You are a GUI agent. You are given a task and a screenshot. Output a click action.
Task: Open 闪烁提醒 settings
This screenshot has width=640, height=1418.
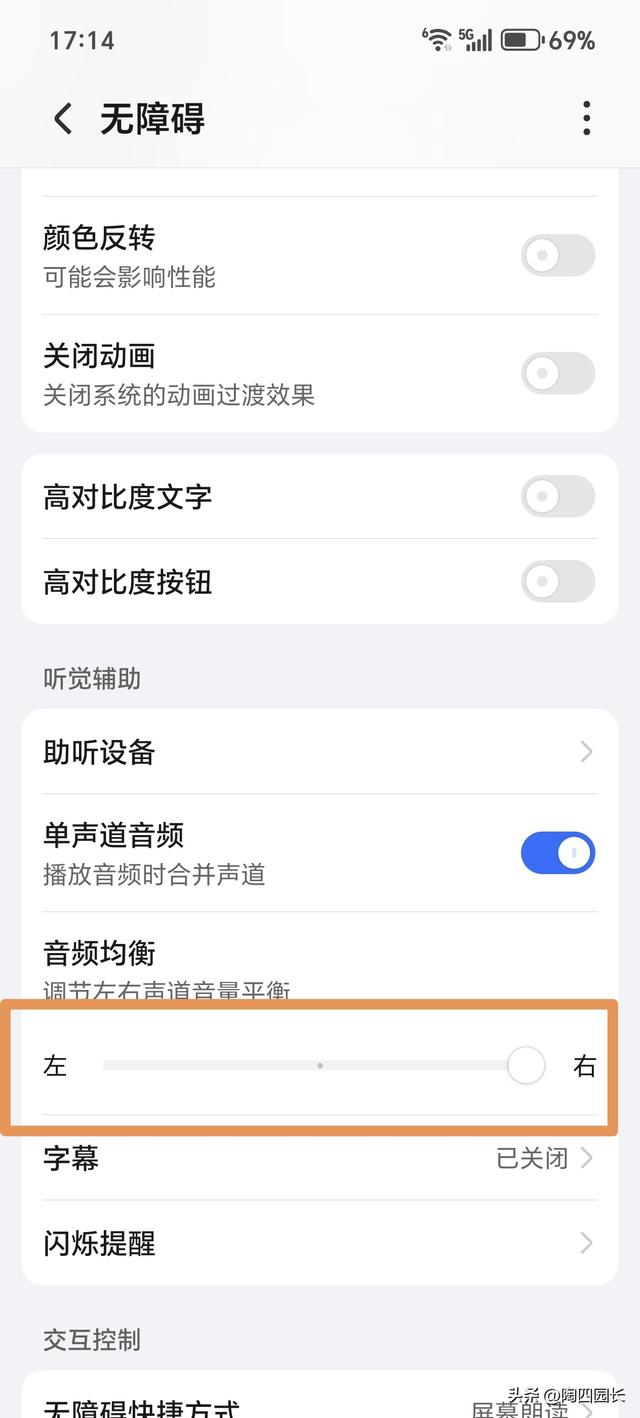[319, 1243]
